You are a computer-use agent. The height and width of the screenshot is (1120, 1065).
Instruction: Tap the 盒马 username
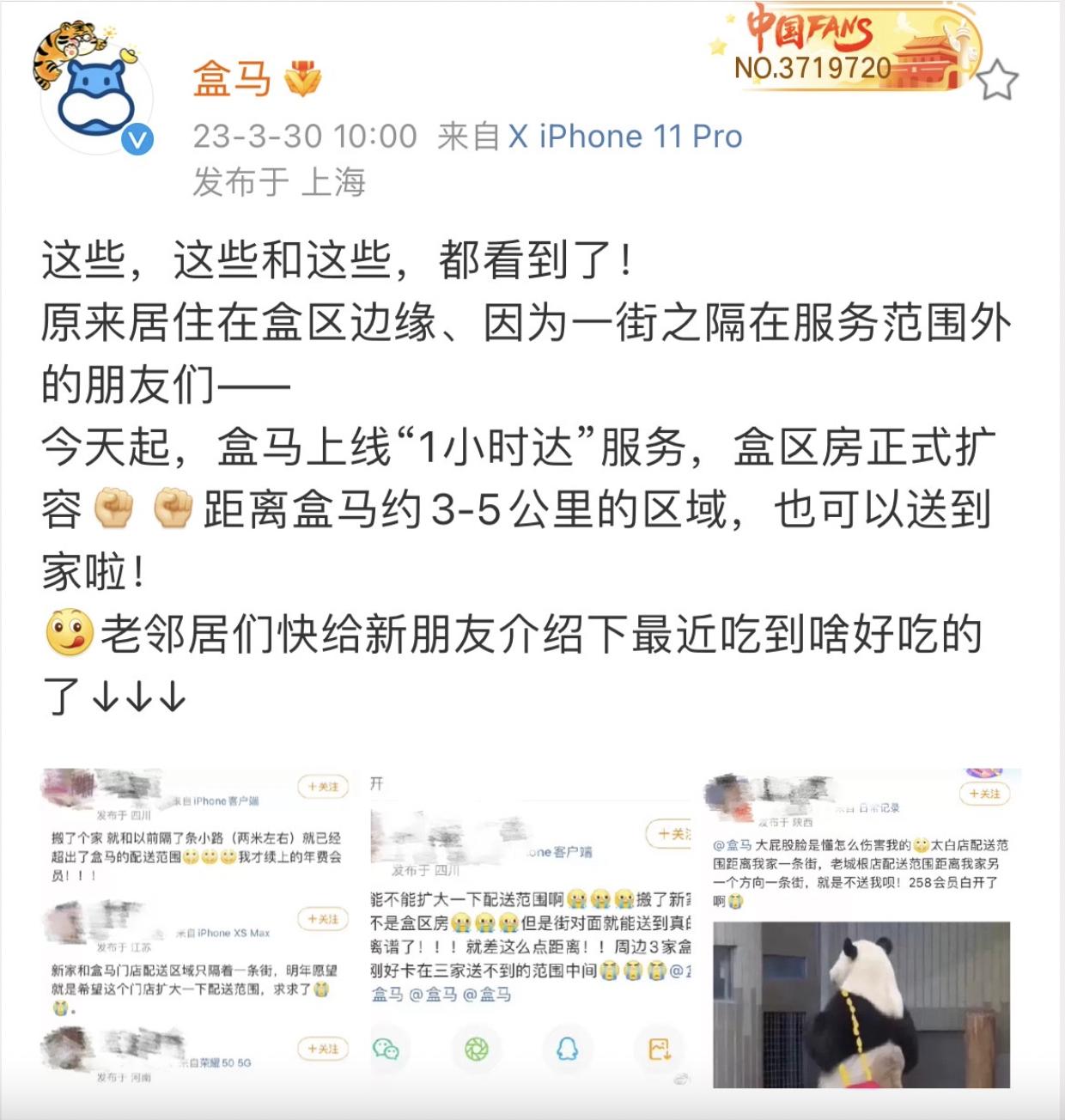pyautogui.click(x=231, y=80)
